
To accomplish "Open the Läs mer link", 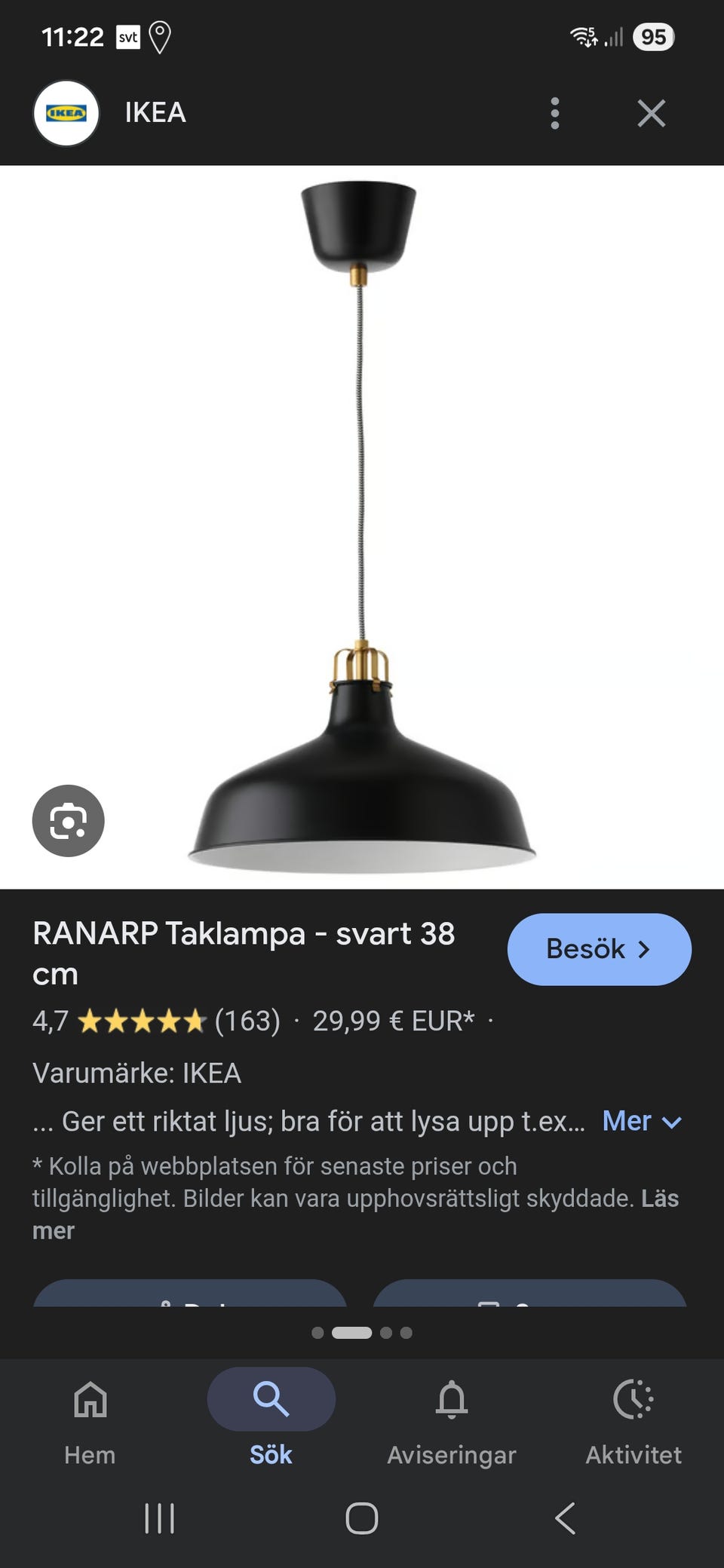I will [355, 1214].
